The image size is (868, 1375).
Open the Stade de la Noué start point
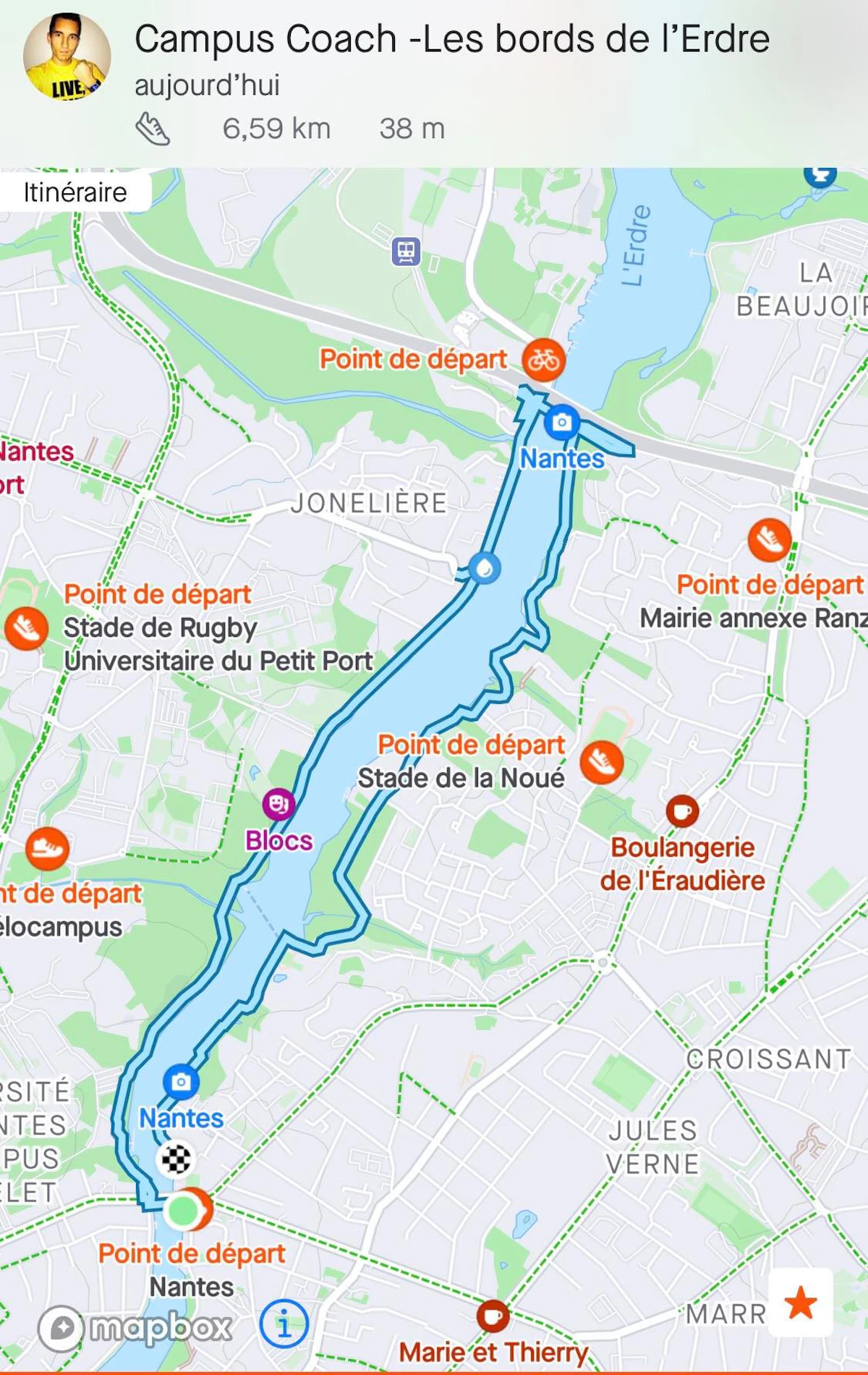coord(601,762)
